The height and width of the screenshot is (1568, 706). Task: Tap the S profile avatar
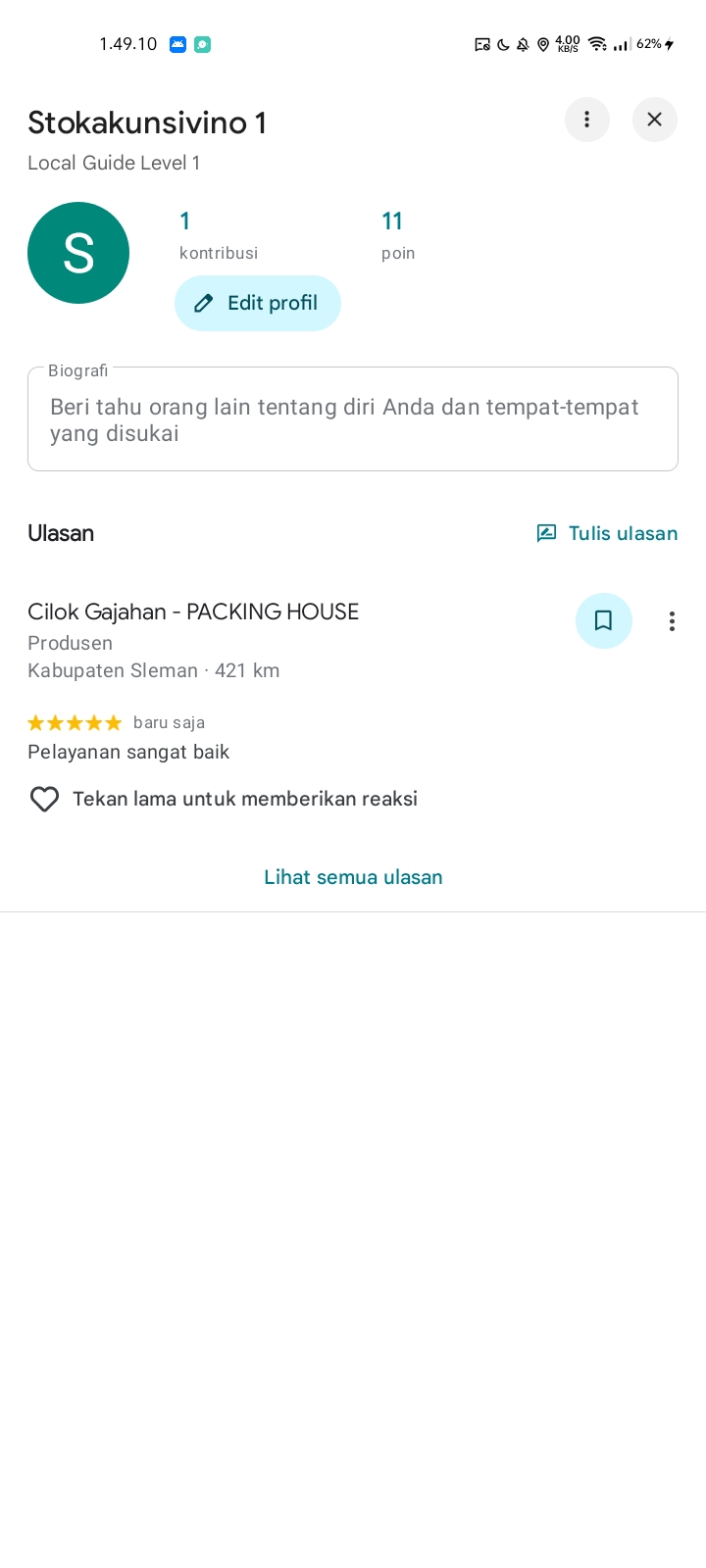78,253
